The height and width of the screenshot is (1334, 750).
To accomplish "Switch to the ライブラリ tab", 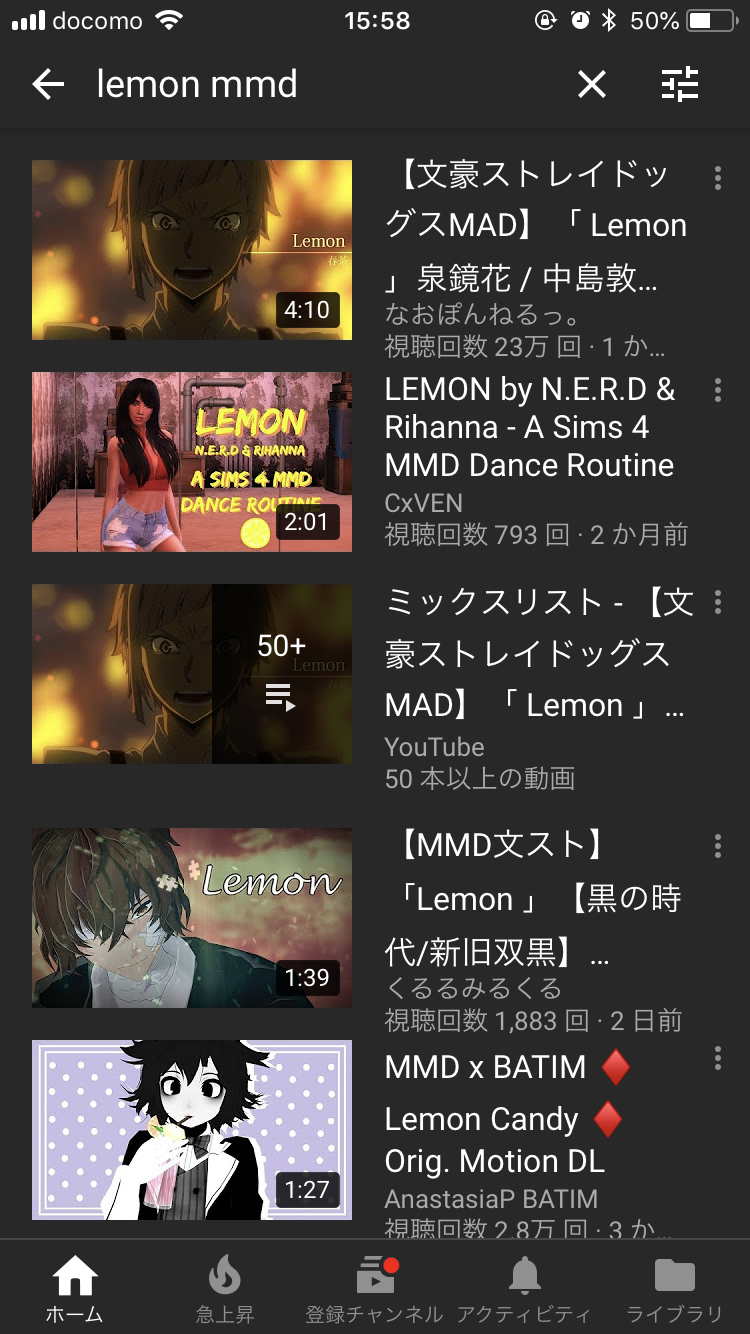I will [x=674, y=1288].
